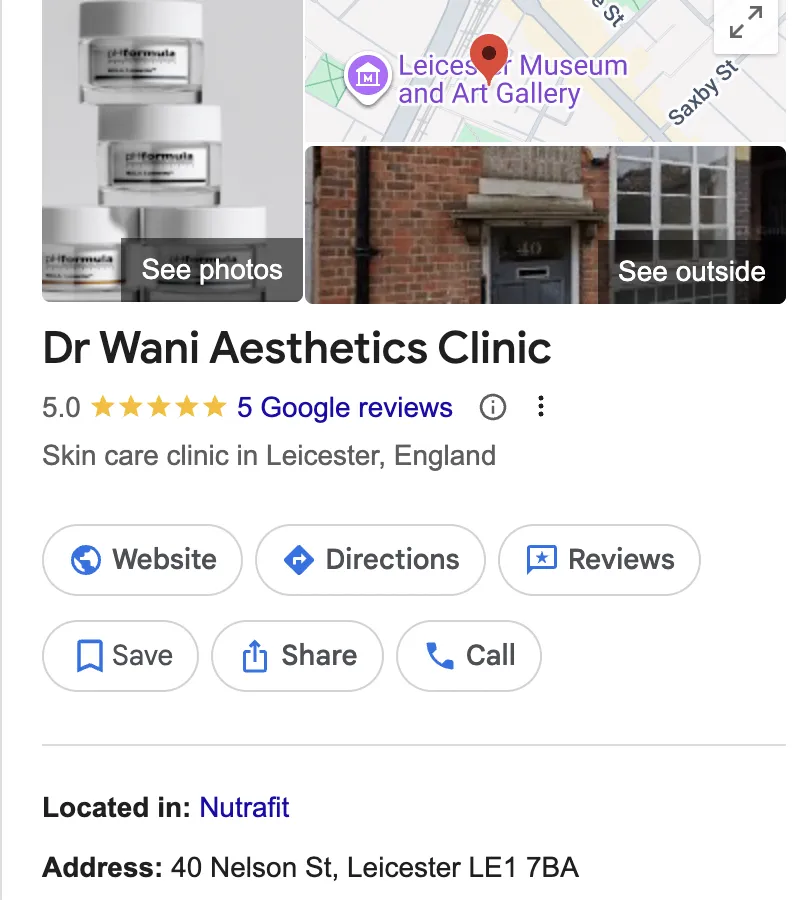Share the clinic listing
This screenshot has width=808, height=900.
[298, 656]
